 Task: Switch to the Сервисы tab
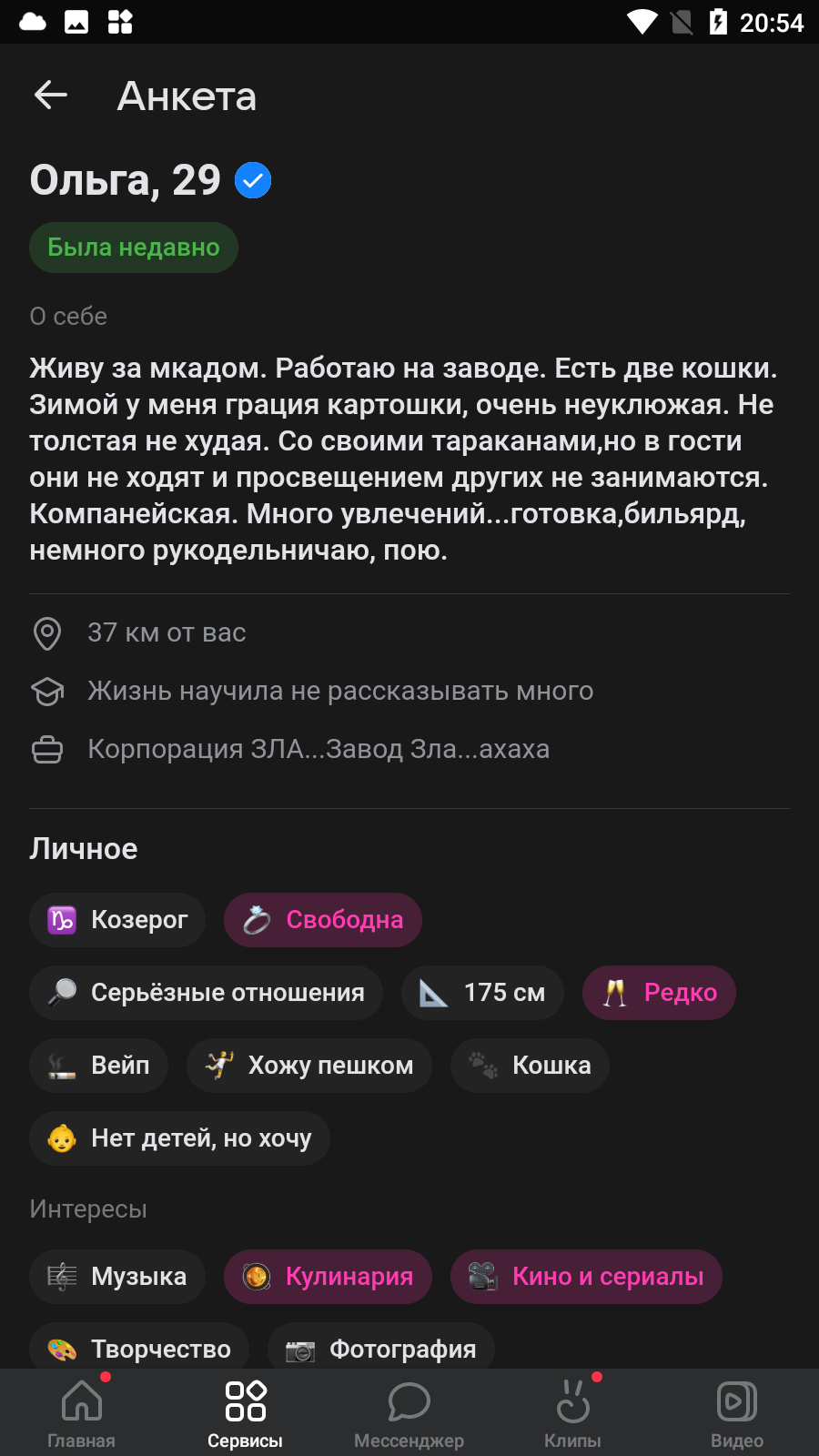(x=246, y=1412)
